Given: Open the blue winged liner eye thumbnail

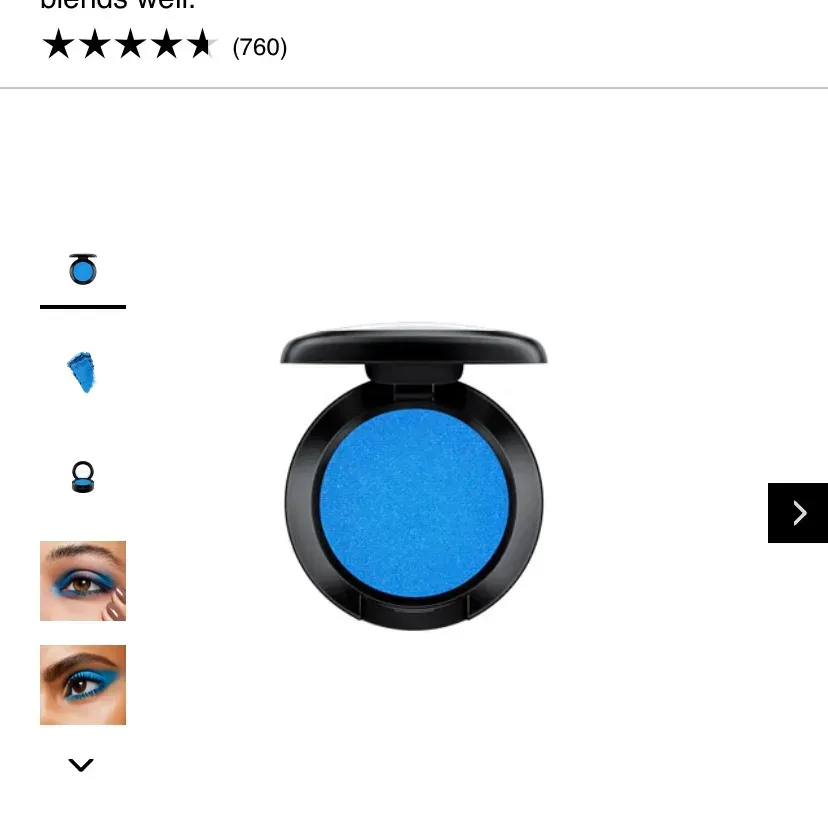Looking at the screenshot, I should [83, 685].
